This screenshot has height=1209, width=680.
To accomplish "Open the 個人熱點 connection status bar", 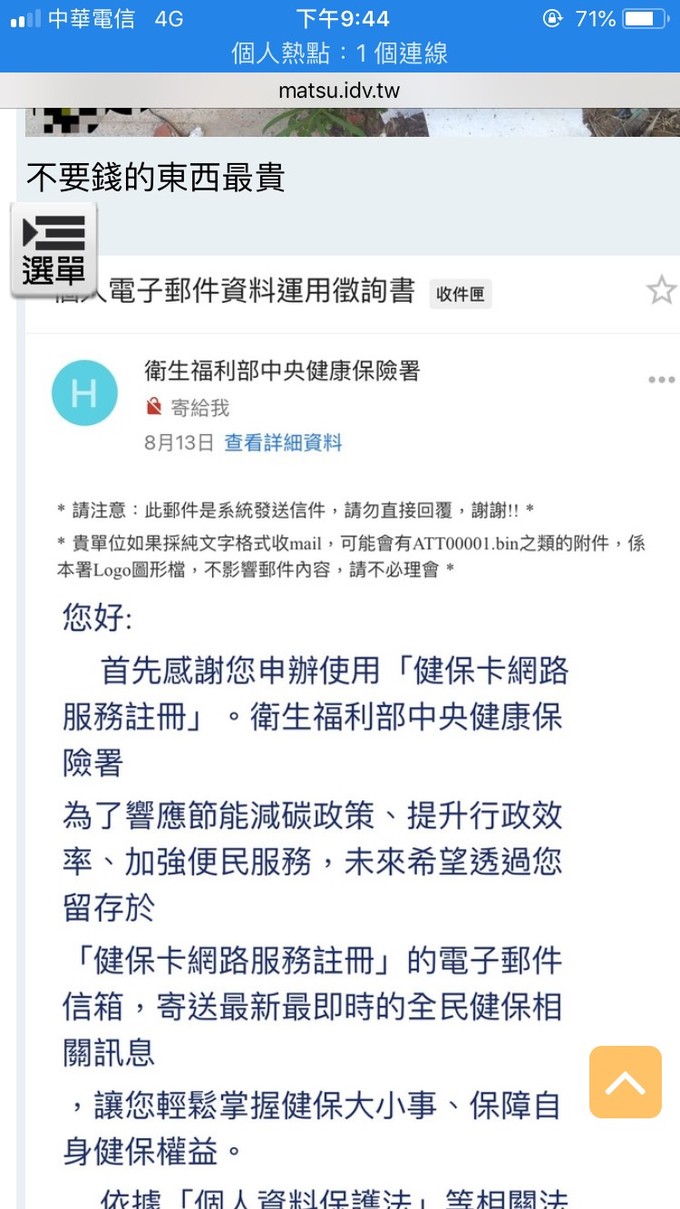I will click(x=339, y=53).
